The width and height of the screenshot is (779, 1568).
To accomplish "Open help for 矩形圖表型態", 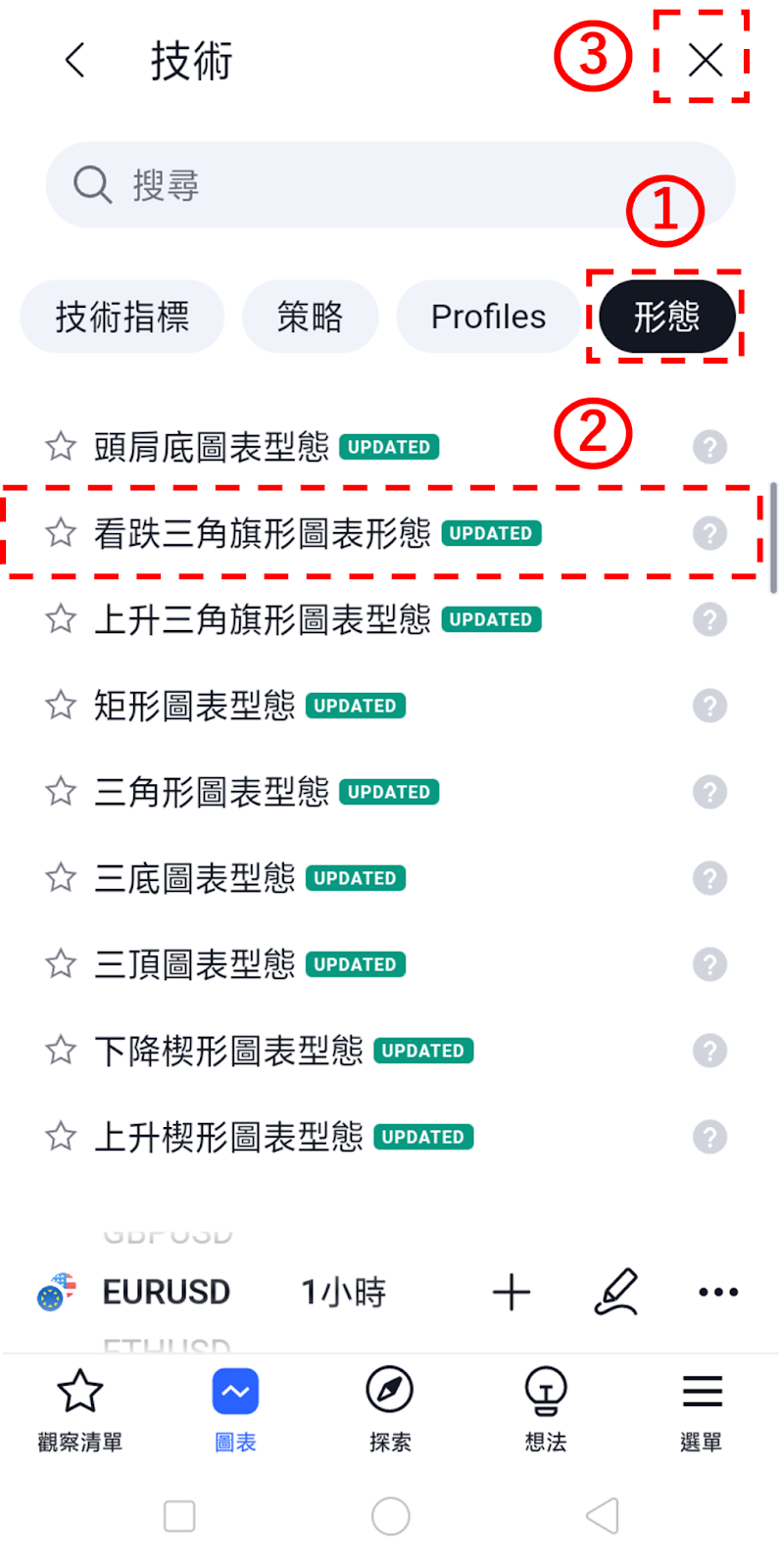I will tap(709, 706).
